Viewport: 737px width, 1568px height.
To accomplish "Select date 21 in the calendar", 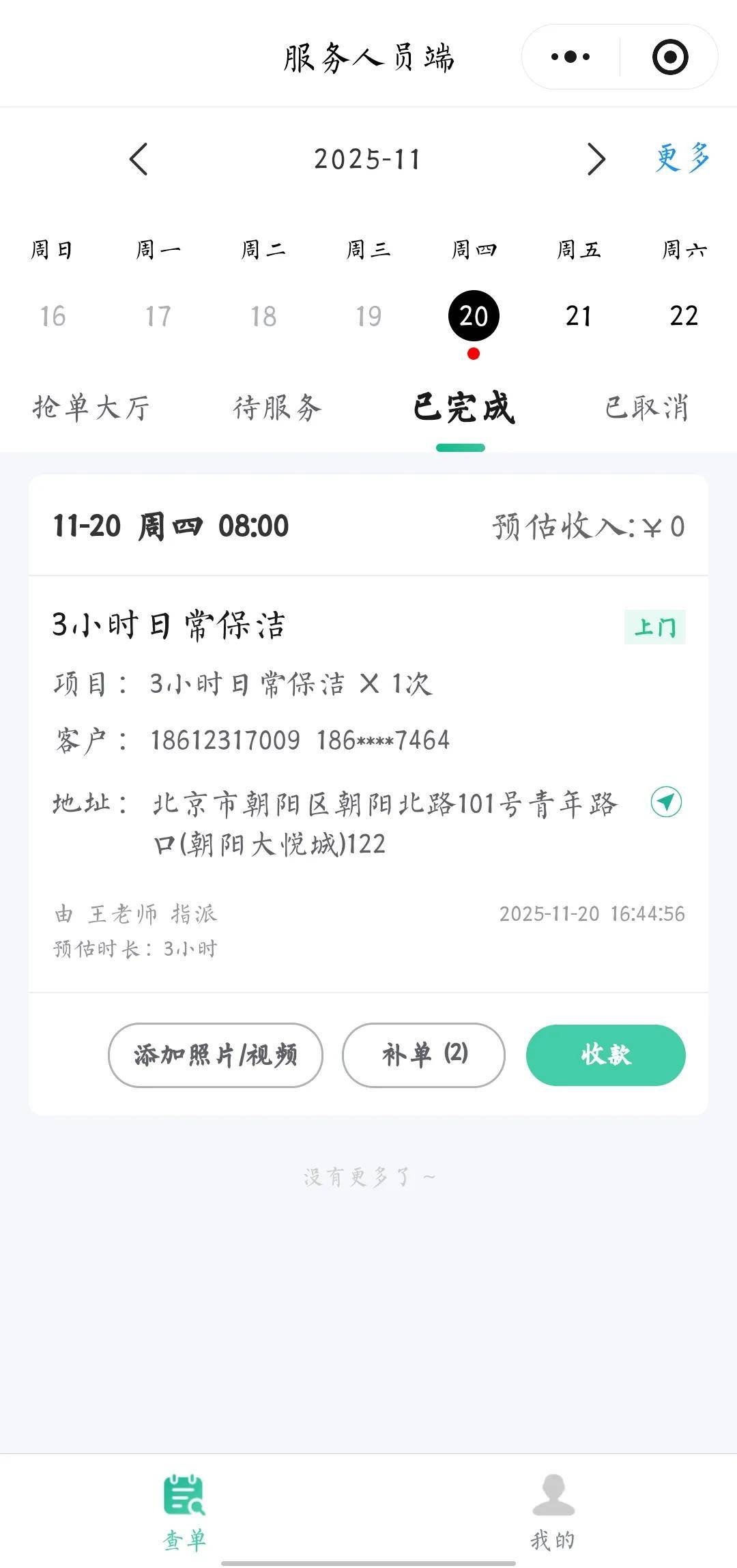I will pyautogui.click(x=579, y=315).
